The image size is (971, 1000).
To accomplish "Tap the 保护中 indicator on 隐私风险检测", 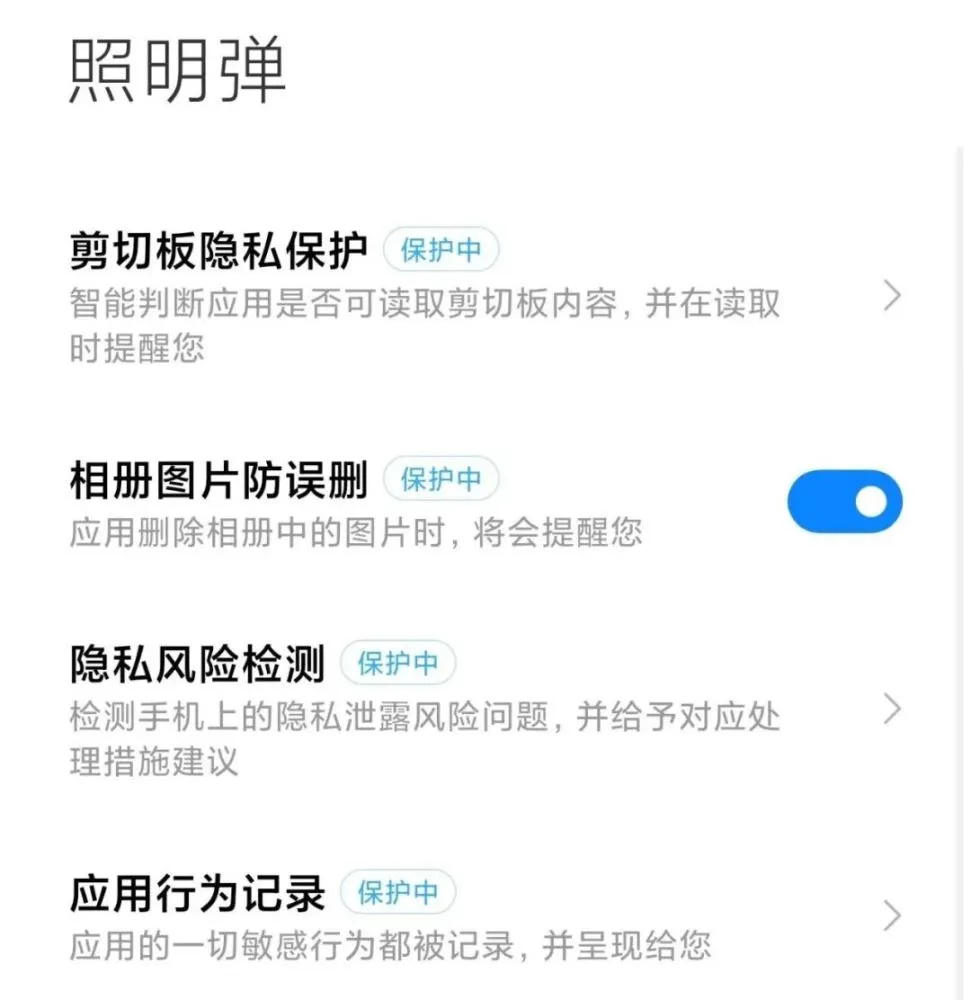I will [x=399, y=663].
